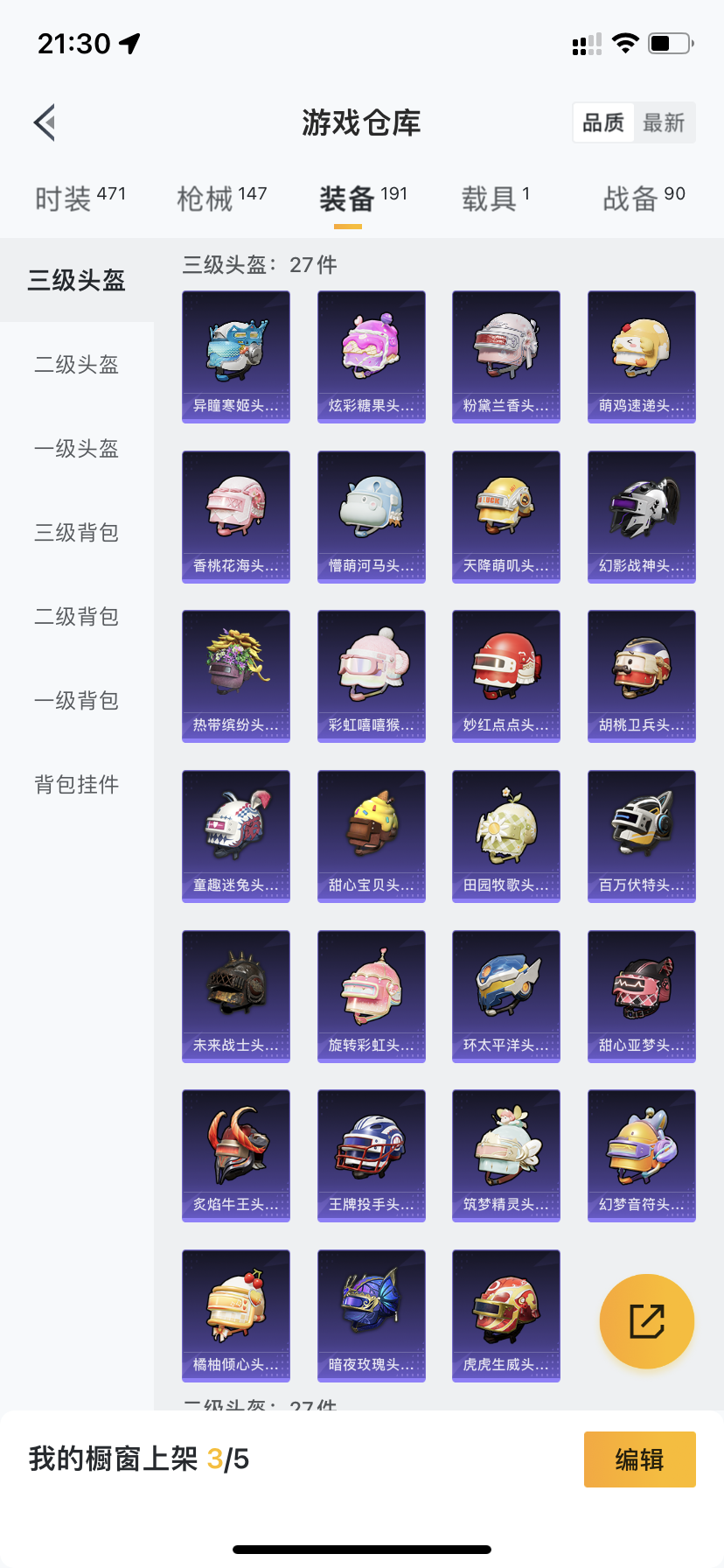This screenshot has height=1568, width=724.
Task: Switch to the 时装 tab
Action: [80, 199]
